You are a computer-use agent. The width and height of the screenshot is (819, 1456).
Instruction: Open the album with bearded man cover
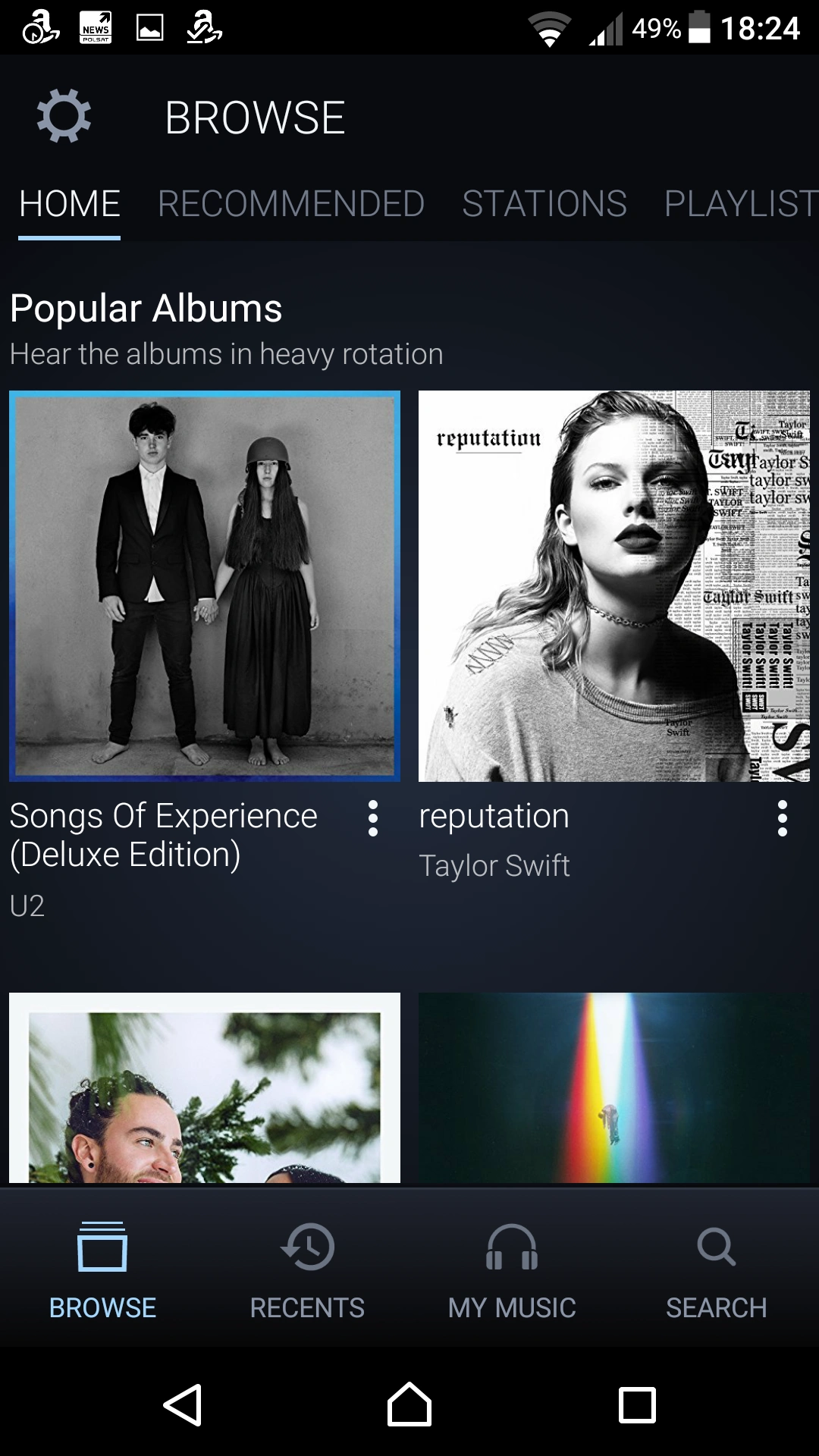click(x=205, y=1088)
